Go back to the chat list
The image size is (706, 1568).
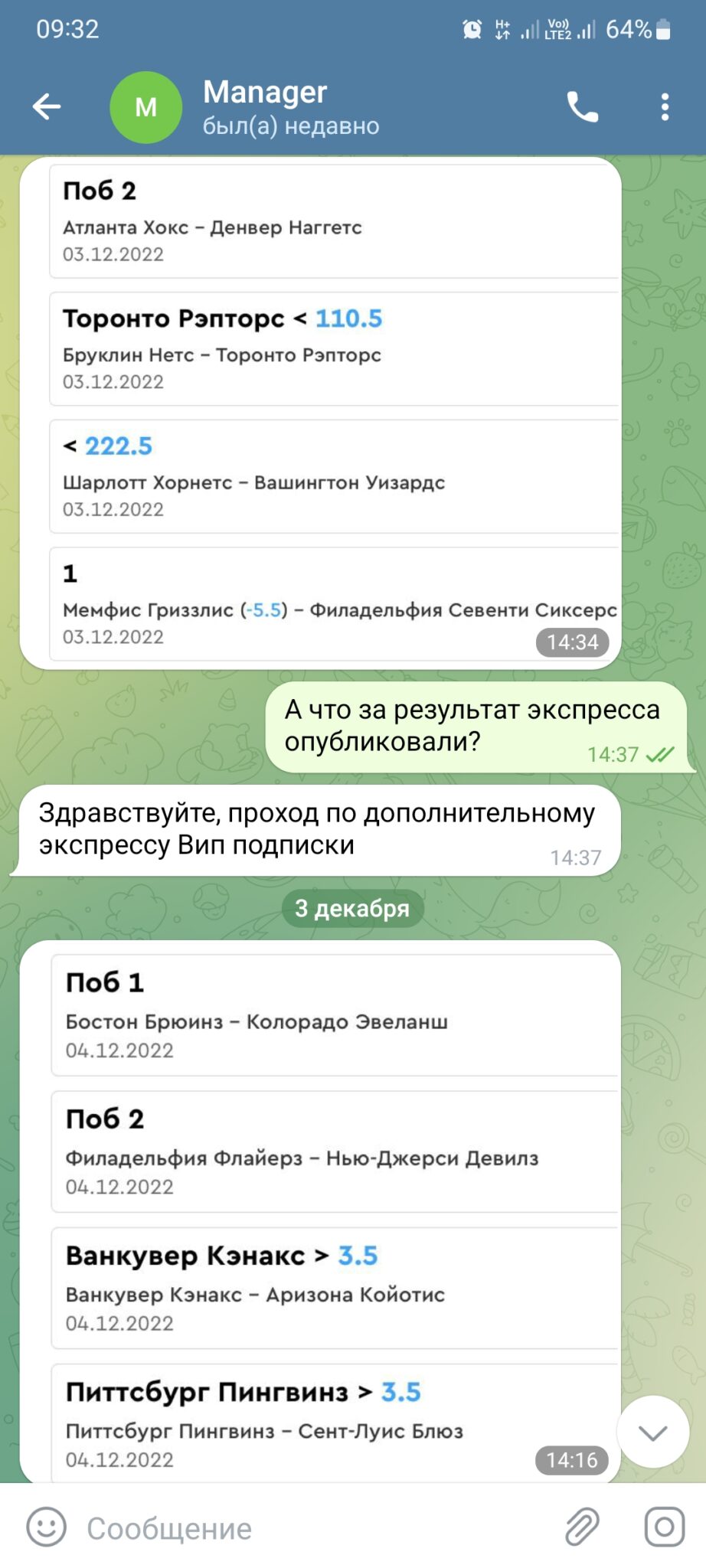[x=47, y=107]
